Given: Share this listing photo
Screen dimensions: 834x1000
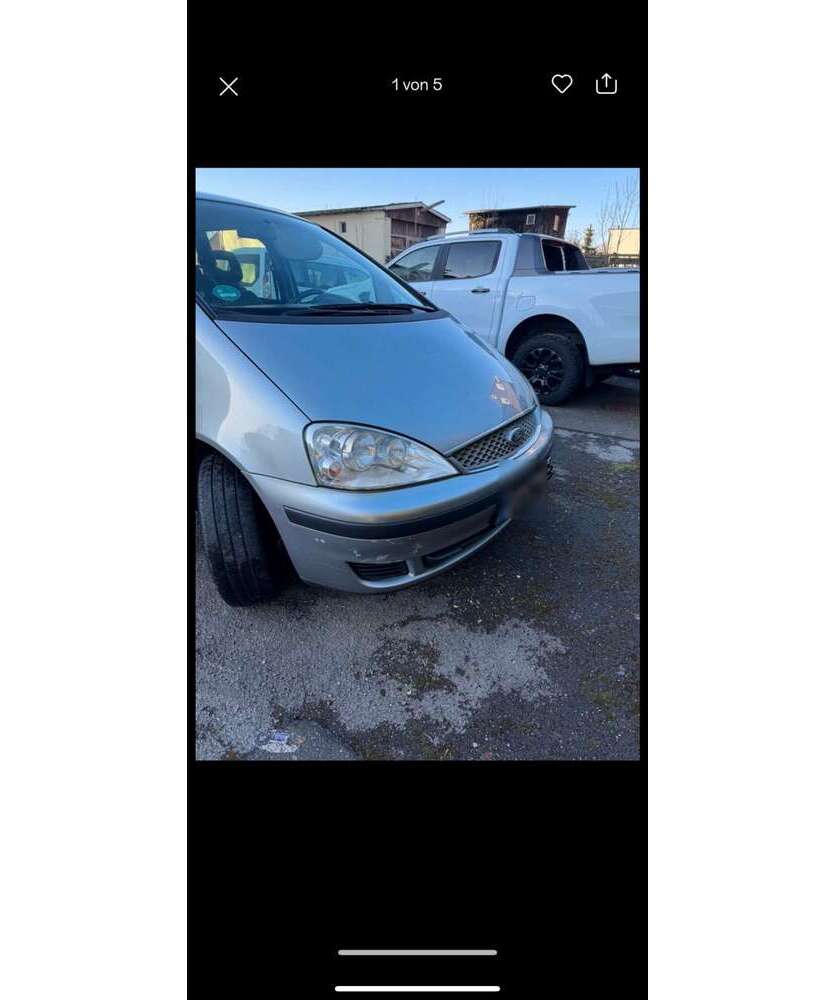Looking at the screenshot, I should (x=606, y=84).
